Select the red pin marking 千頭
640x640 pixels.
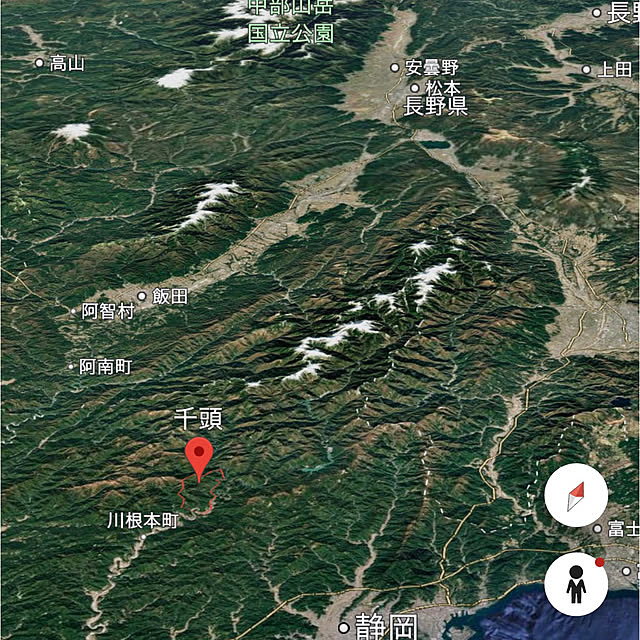(x=200, y=458)
